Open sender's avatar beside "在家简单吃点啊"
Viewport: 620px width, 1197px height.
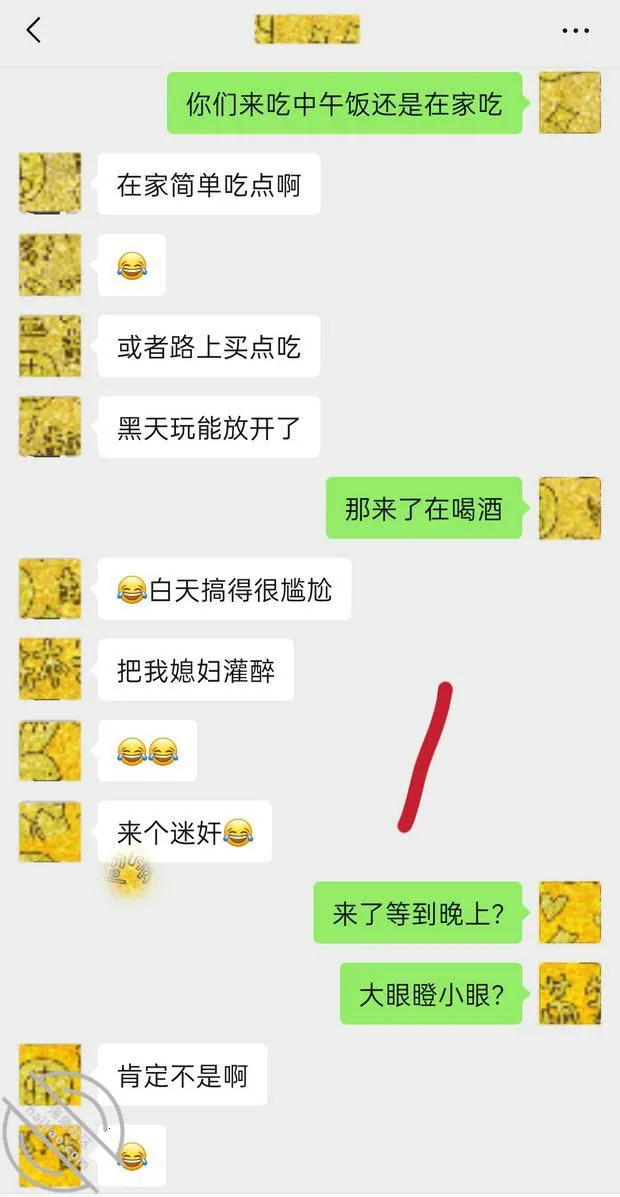[x=50, y=183]
